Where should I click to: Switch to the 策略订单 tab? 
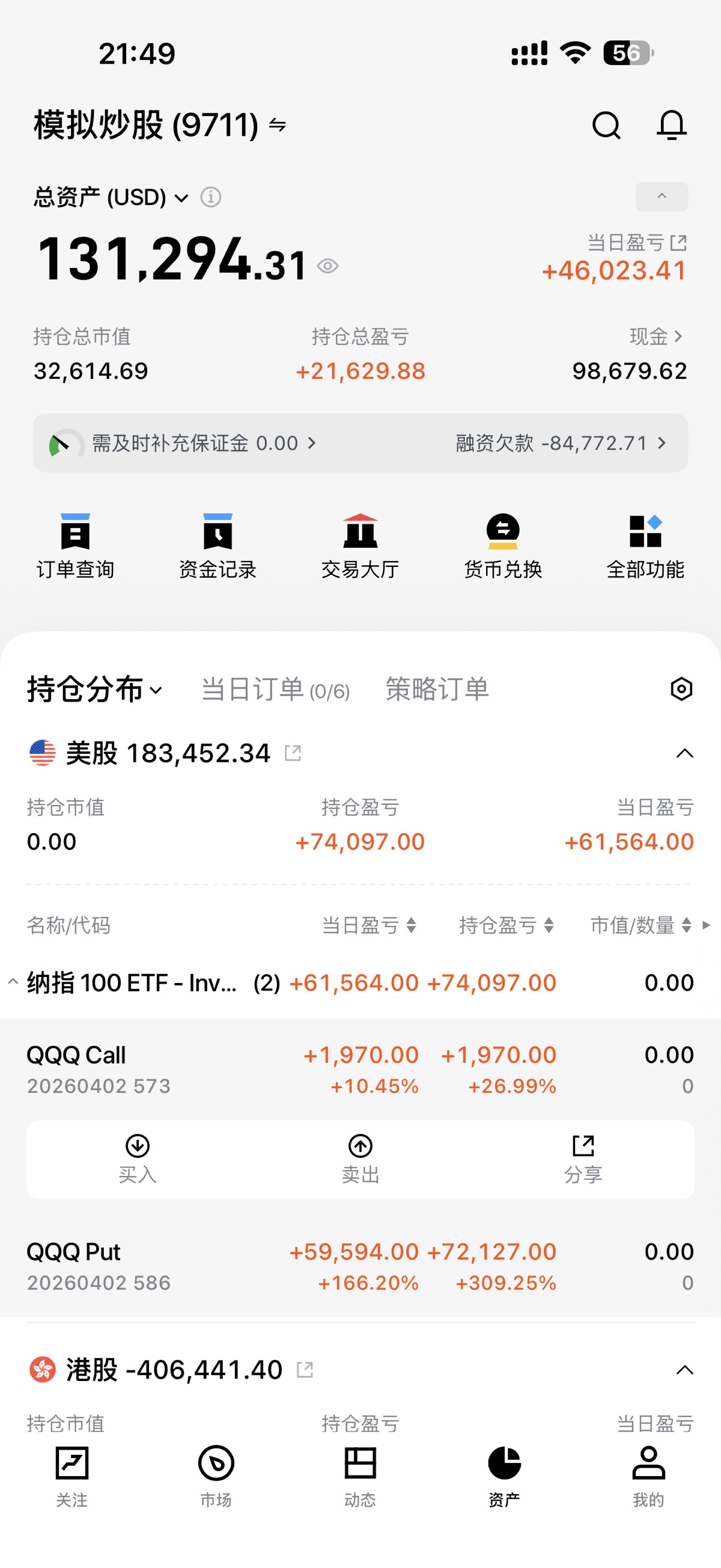pos(437,690)
